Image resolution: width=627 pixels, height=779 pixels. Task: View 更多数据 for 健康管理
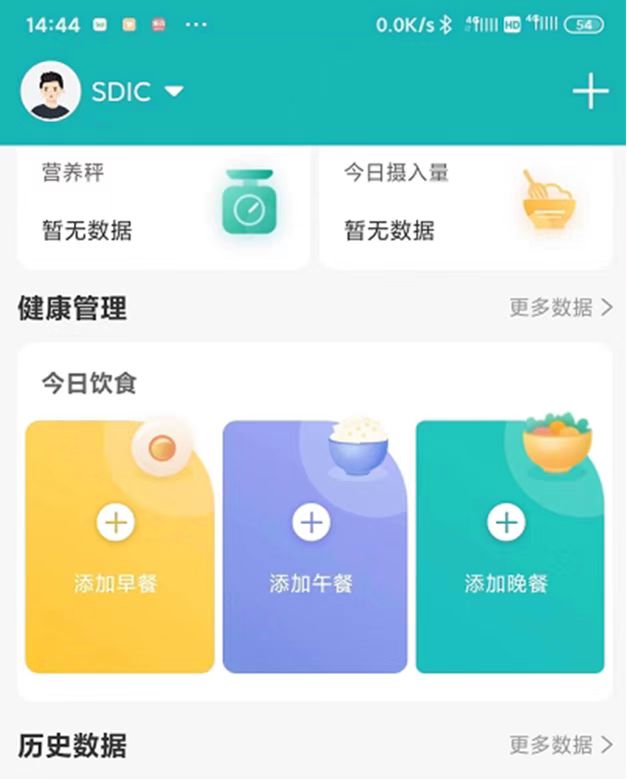coord(560,307)
